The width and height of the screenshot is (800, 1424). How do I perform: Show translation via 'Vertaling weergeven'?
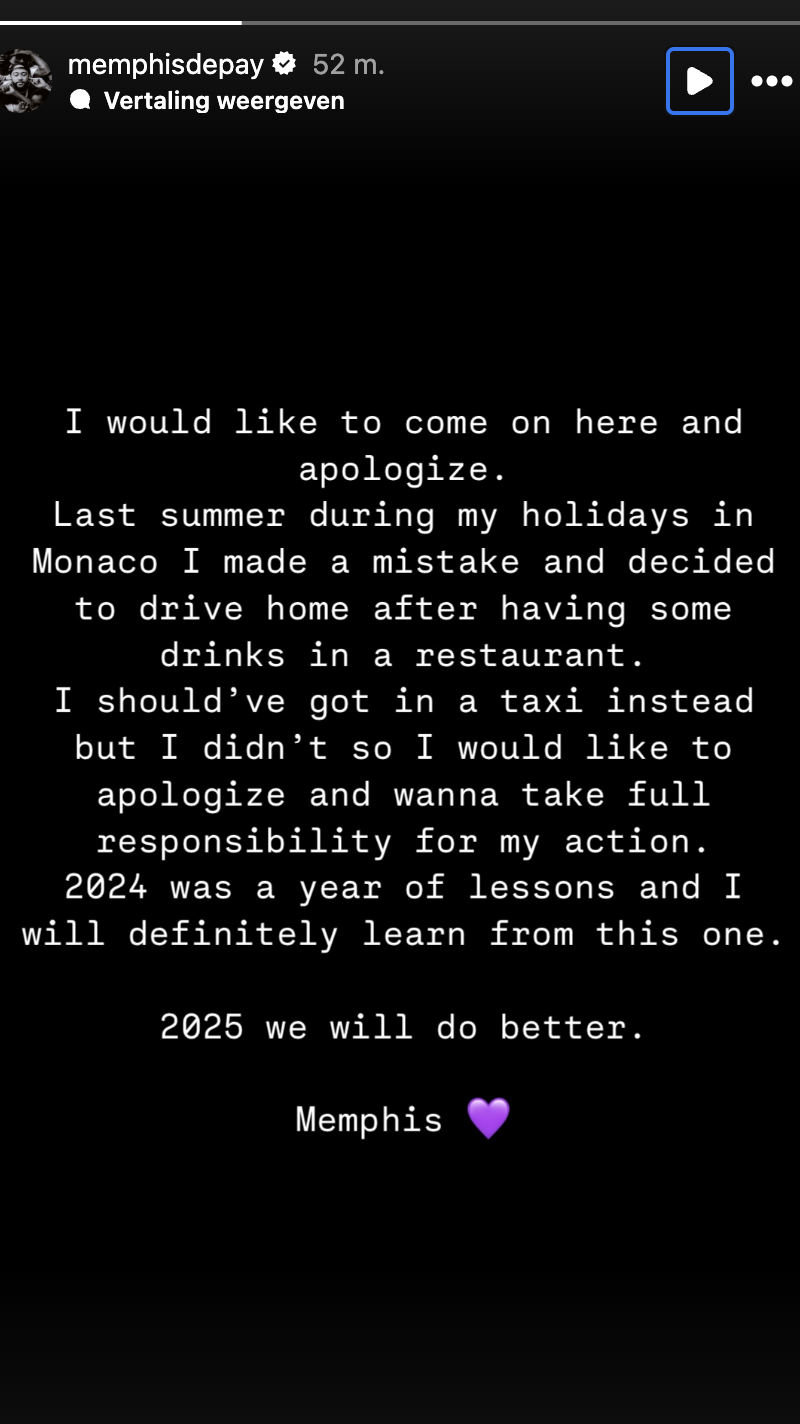click(x=223, y=101)
